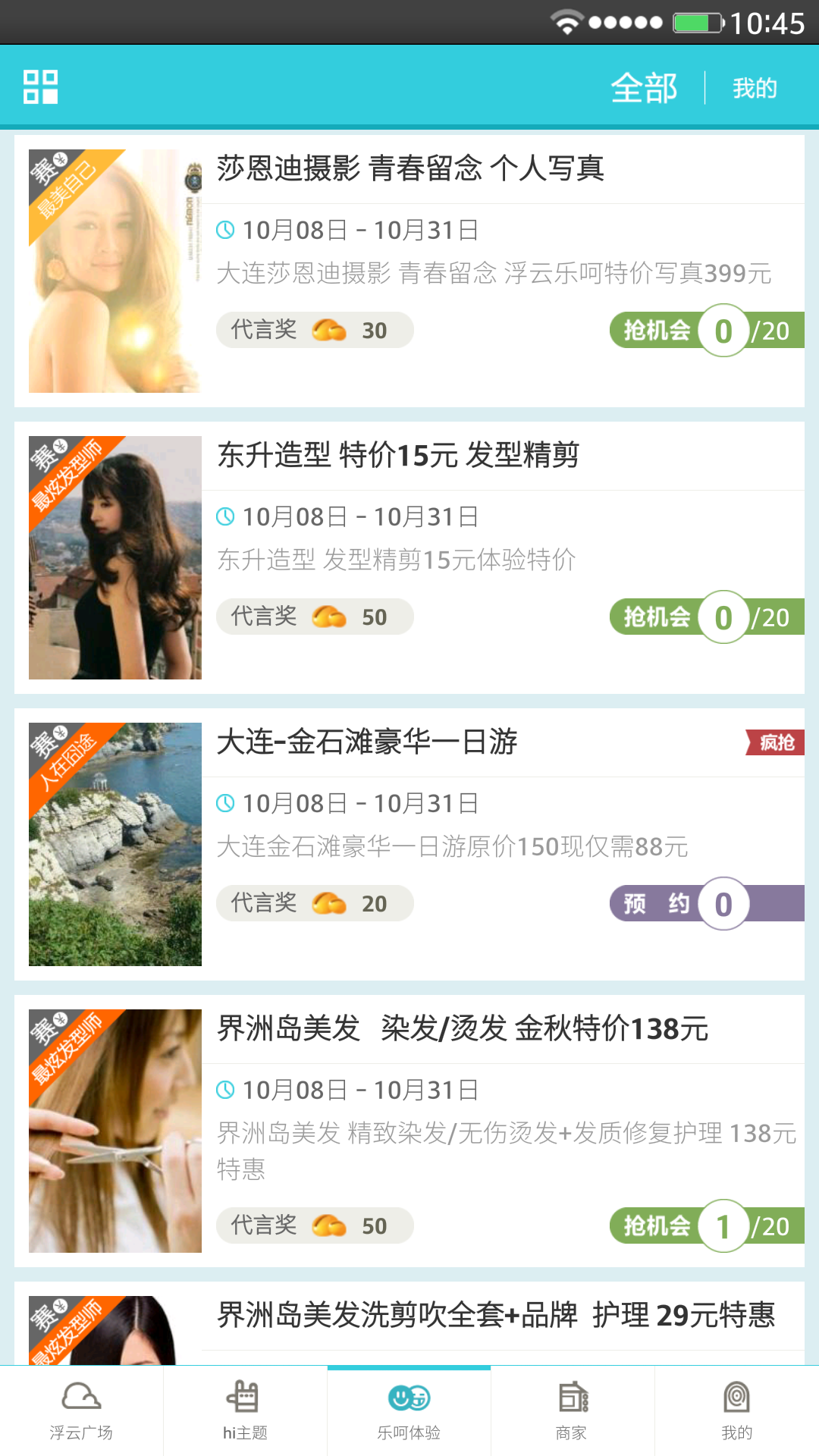Image resolution: width=819 pixels, height=1456 pixels.
Task: Open 莎恩迪摄影 青春留念 个人写真 deal
Action: click(x=410, y=168)
